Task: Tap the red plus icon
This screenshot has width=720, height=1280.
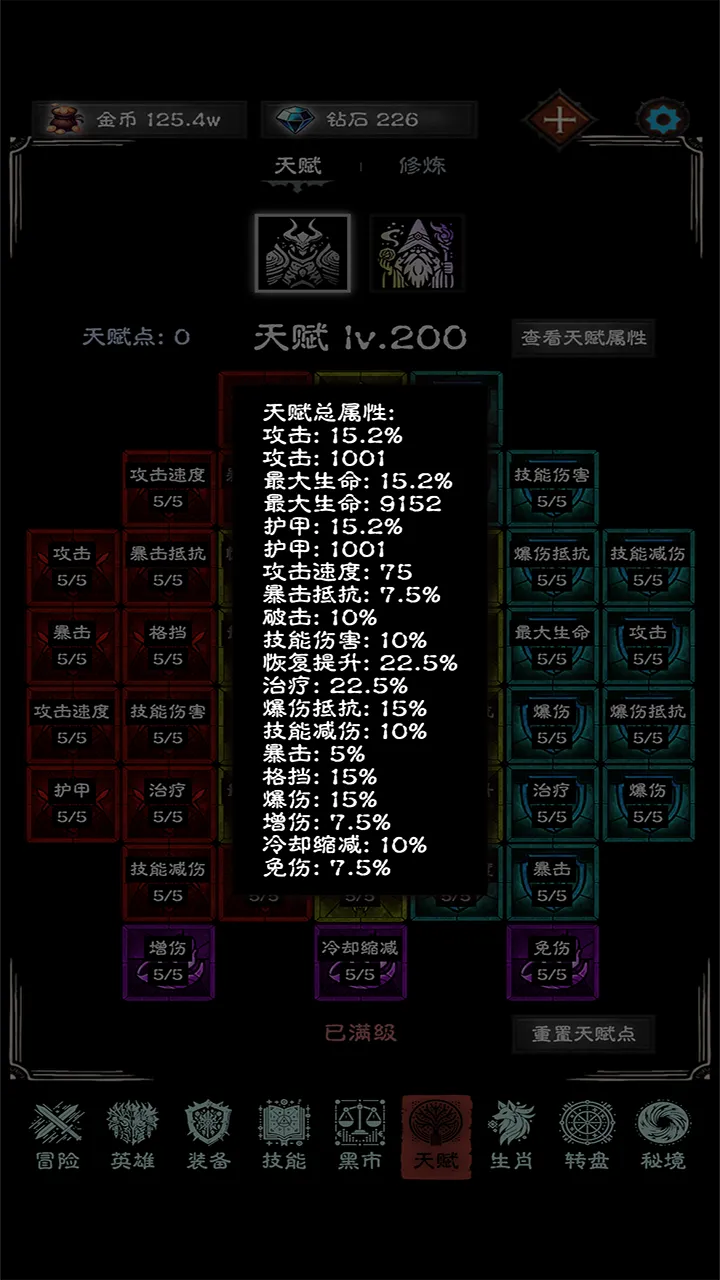Action: tap(560, 119)
